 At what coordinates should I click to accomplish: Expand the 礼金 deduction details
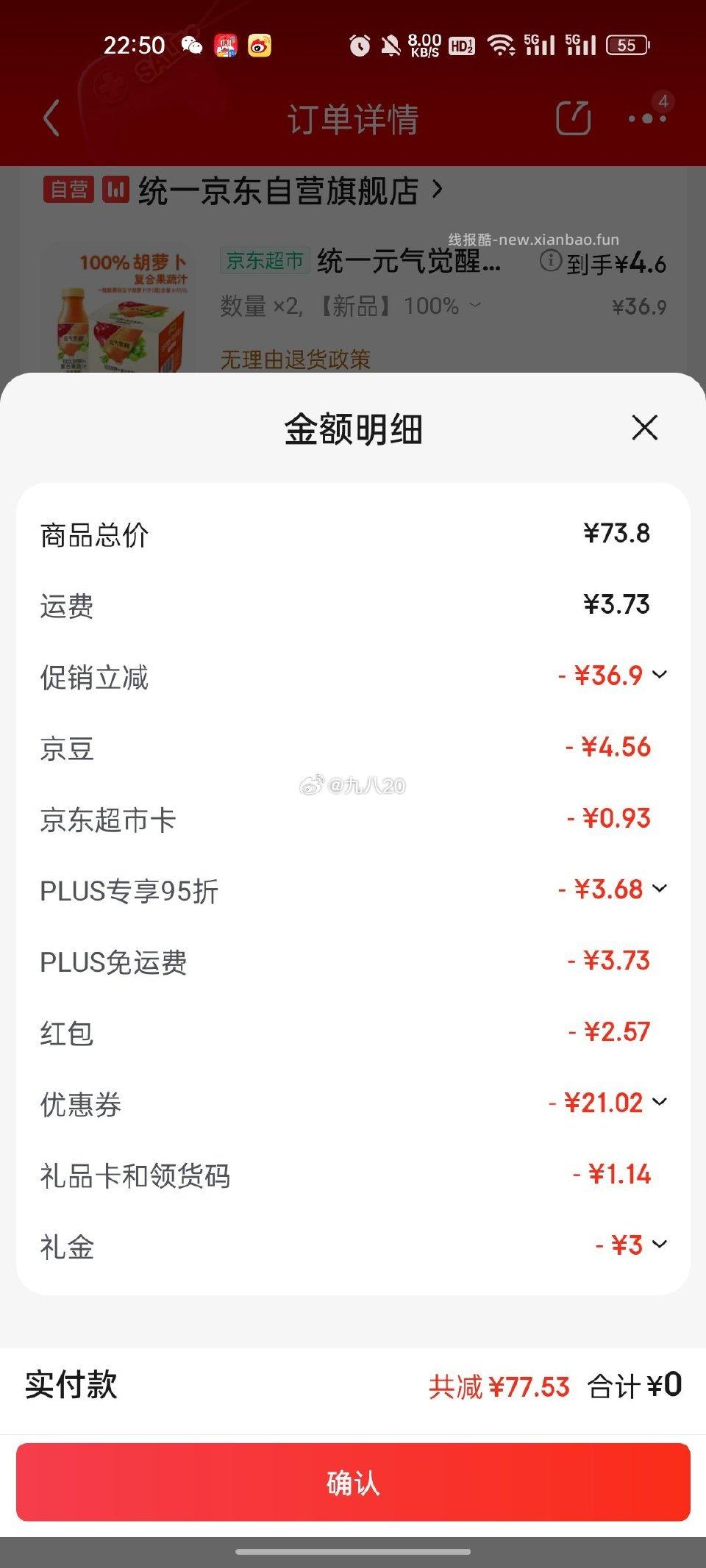[660, 1245]
